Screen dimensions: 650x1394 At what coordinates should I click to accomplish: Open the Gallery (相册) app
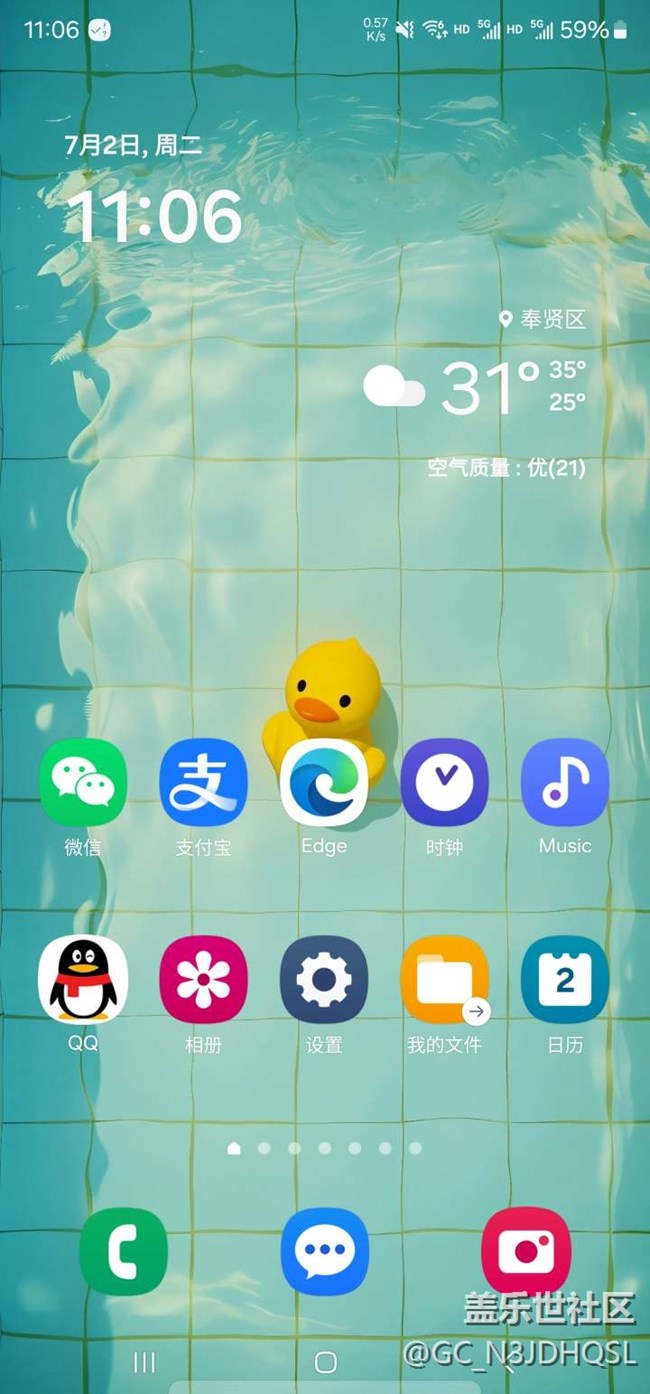pyautogui.click(x=204, y=980)
